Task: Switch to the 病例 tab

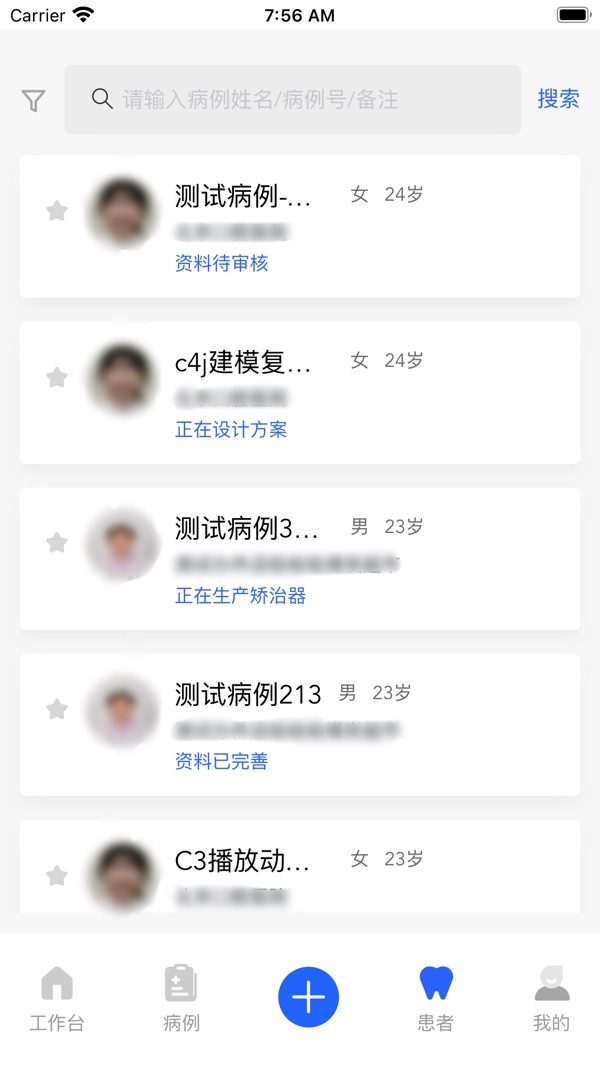Action: click(x=182, y=998)
